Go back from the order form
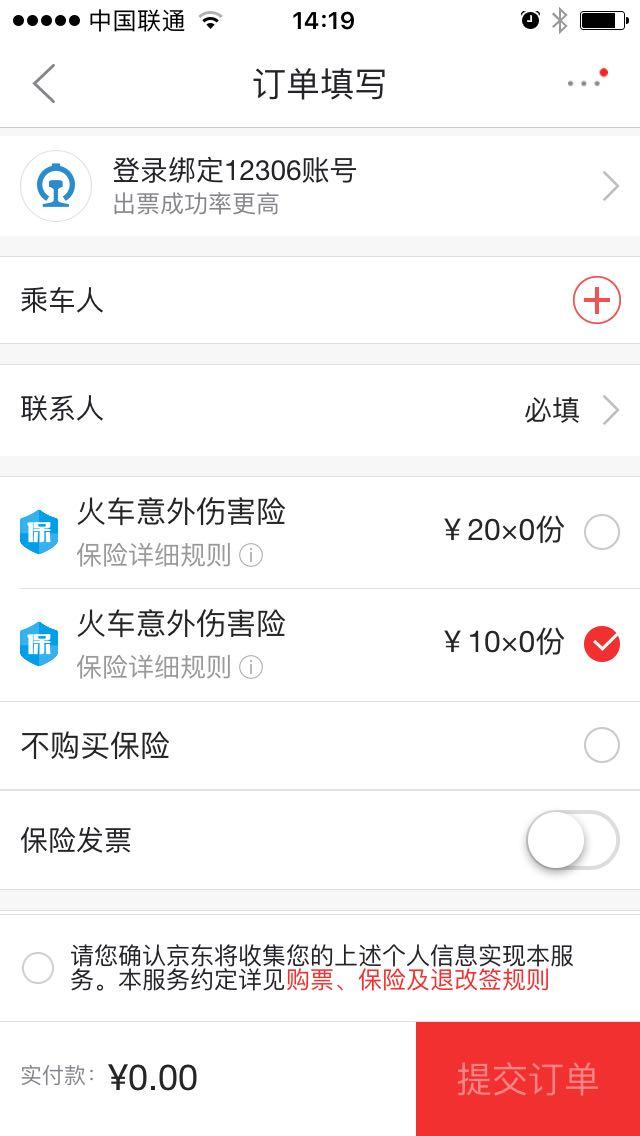Screen dimensions: 640x1136 tap(44, 84)
